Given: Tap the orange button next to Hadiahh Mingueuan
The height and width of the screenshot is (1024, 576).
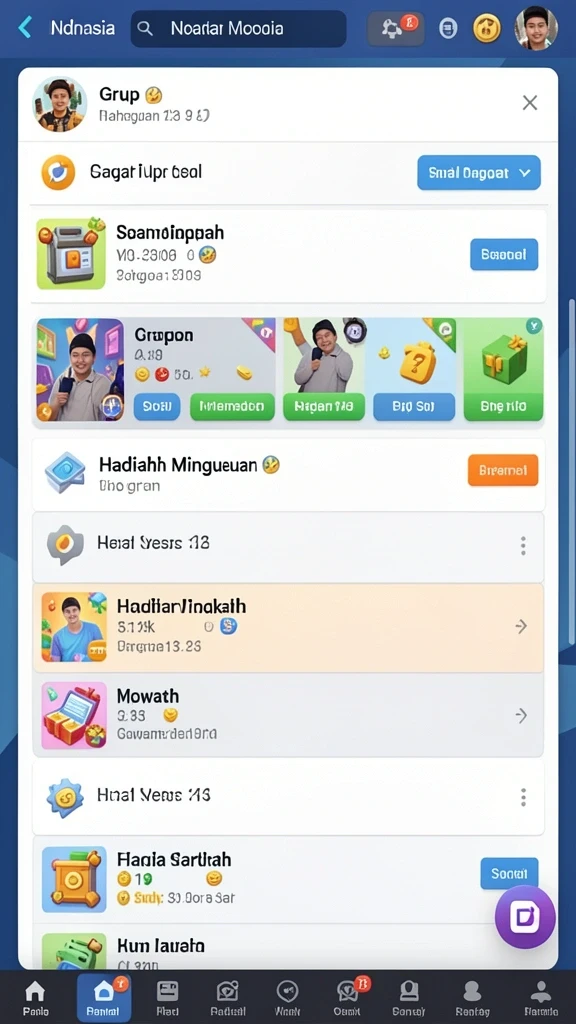Looking at the screenshot, I should click(503, 470).
